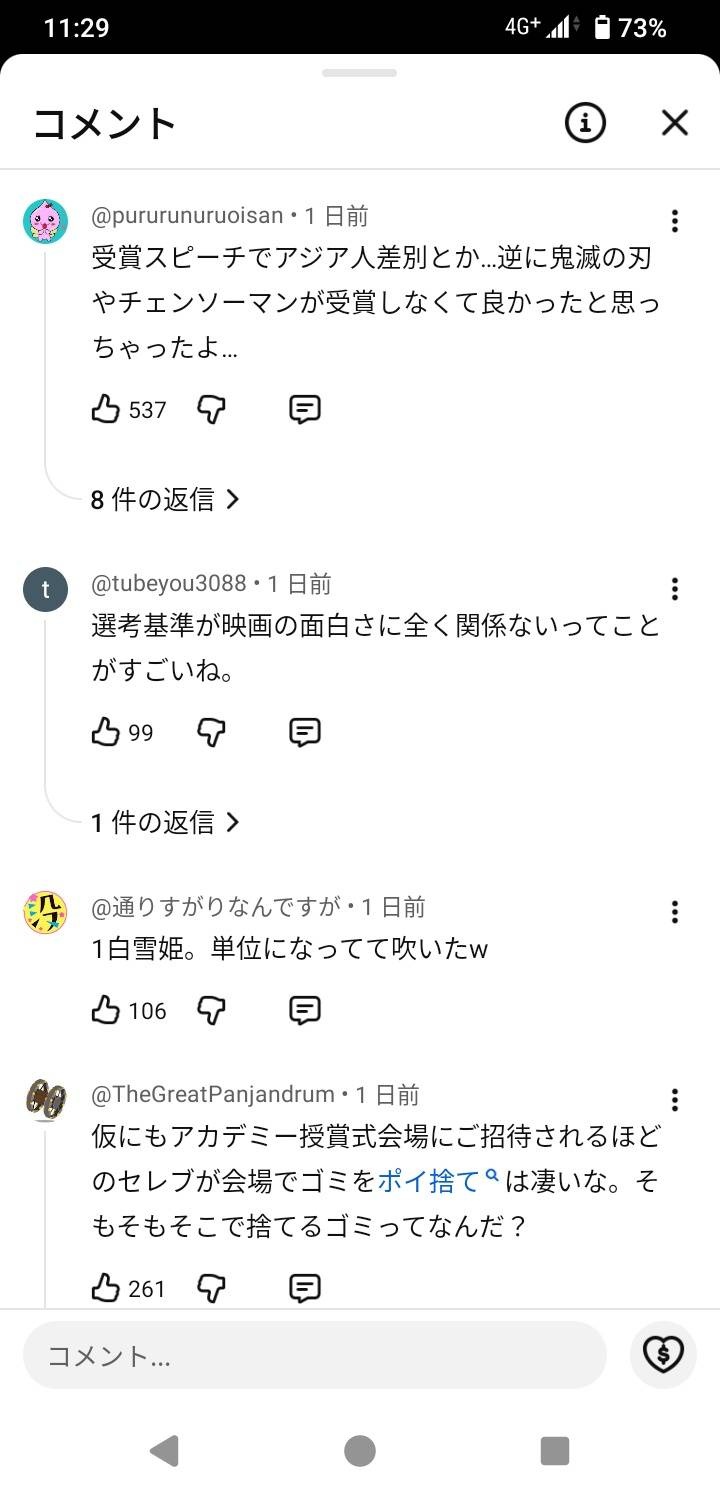This screenshot has width=720, height=1496.
Task: Open overflow menu for @pururunuruoisan's comment
Action: 675,221
